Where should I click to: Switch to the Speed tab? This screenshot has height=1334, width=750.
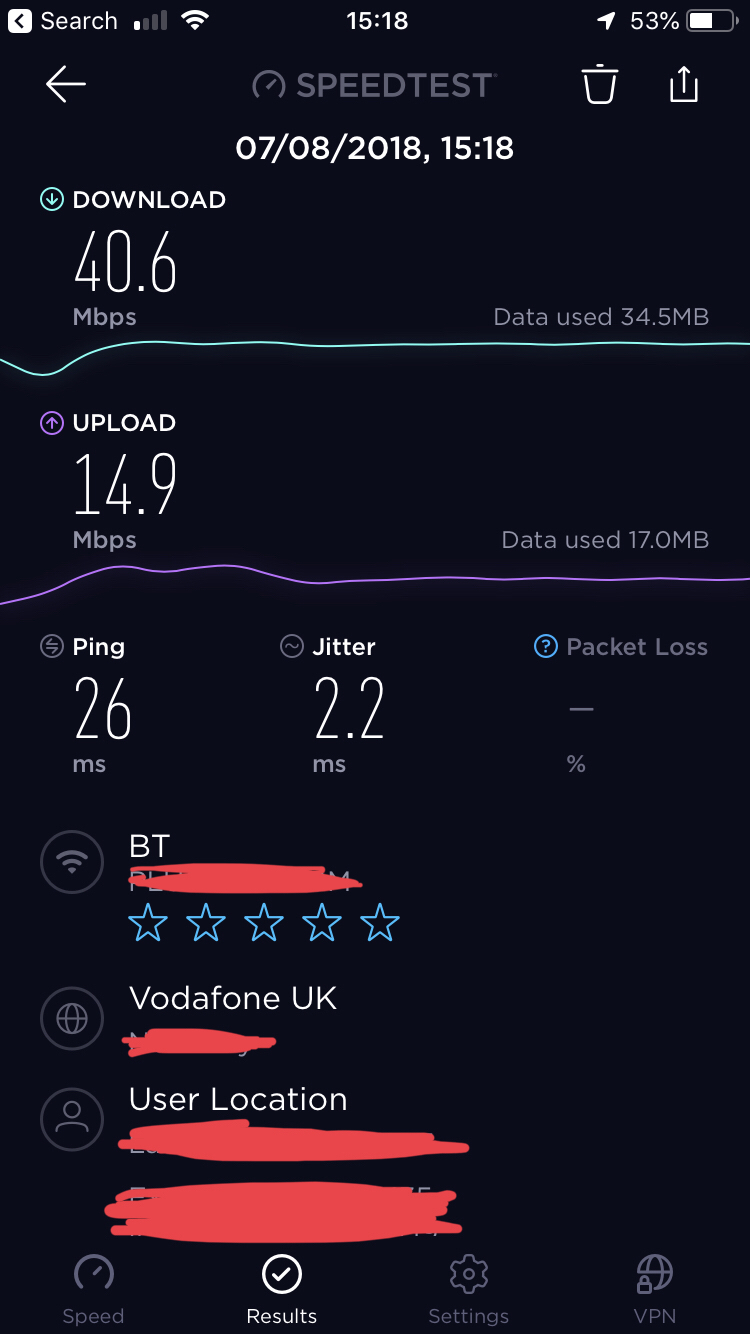(93, 1289)
